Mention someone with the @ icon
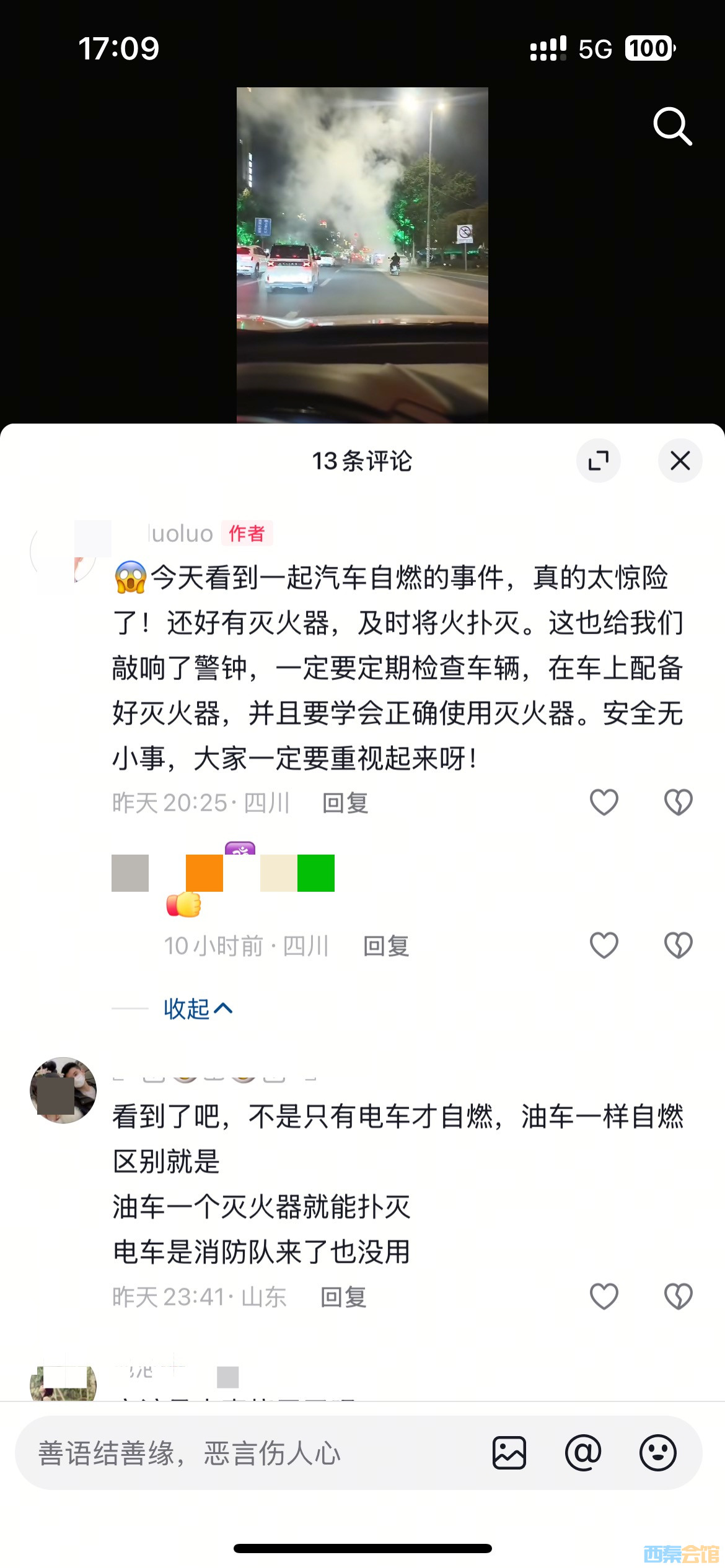Image resolution: width=725 pixels, height=1568 pixels. pos(583,1453)
